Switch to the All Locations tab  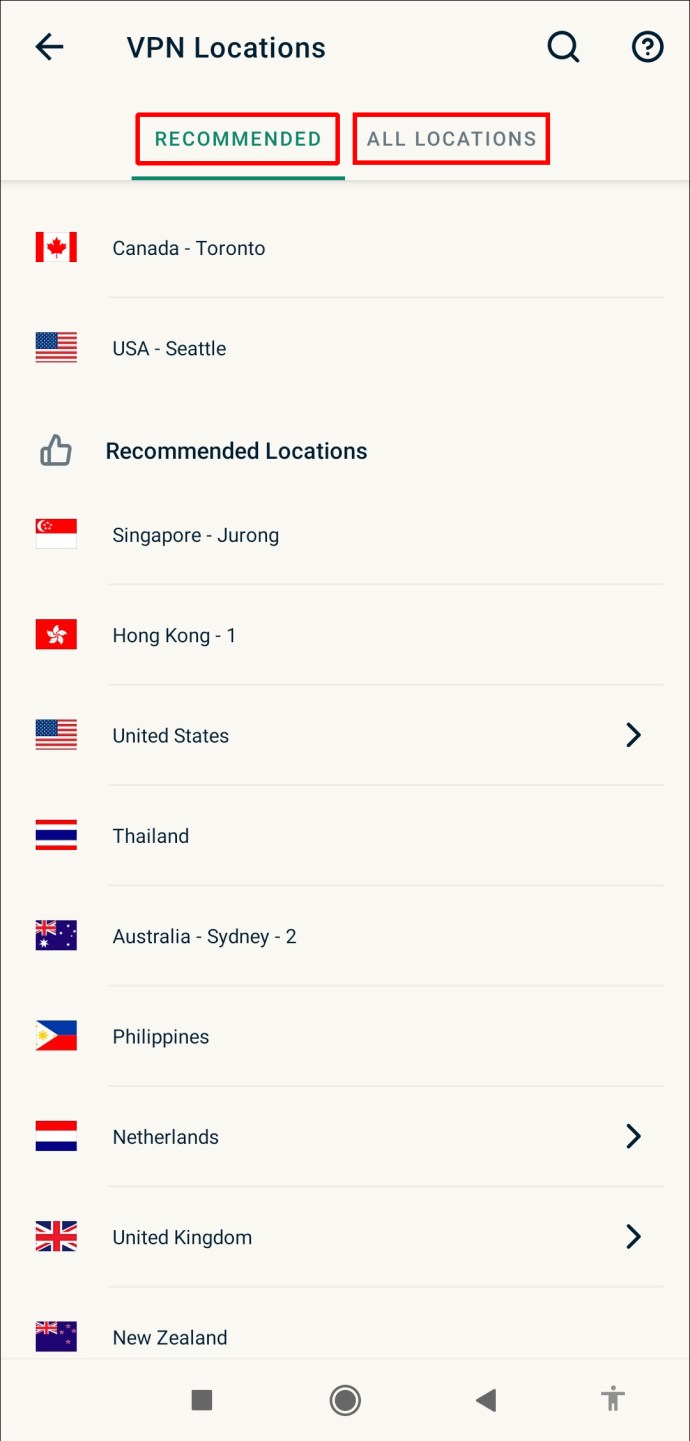pos(451,139)
